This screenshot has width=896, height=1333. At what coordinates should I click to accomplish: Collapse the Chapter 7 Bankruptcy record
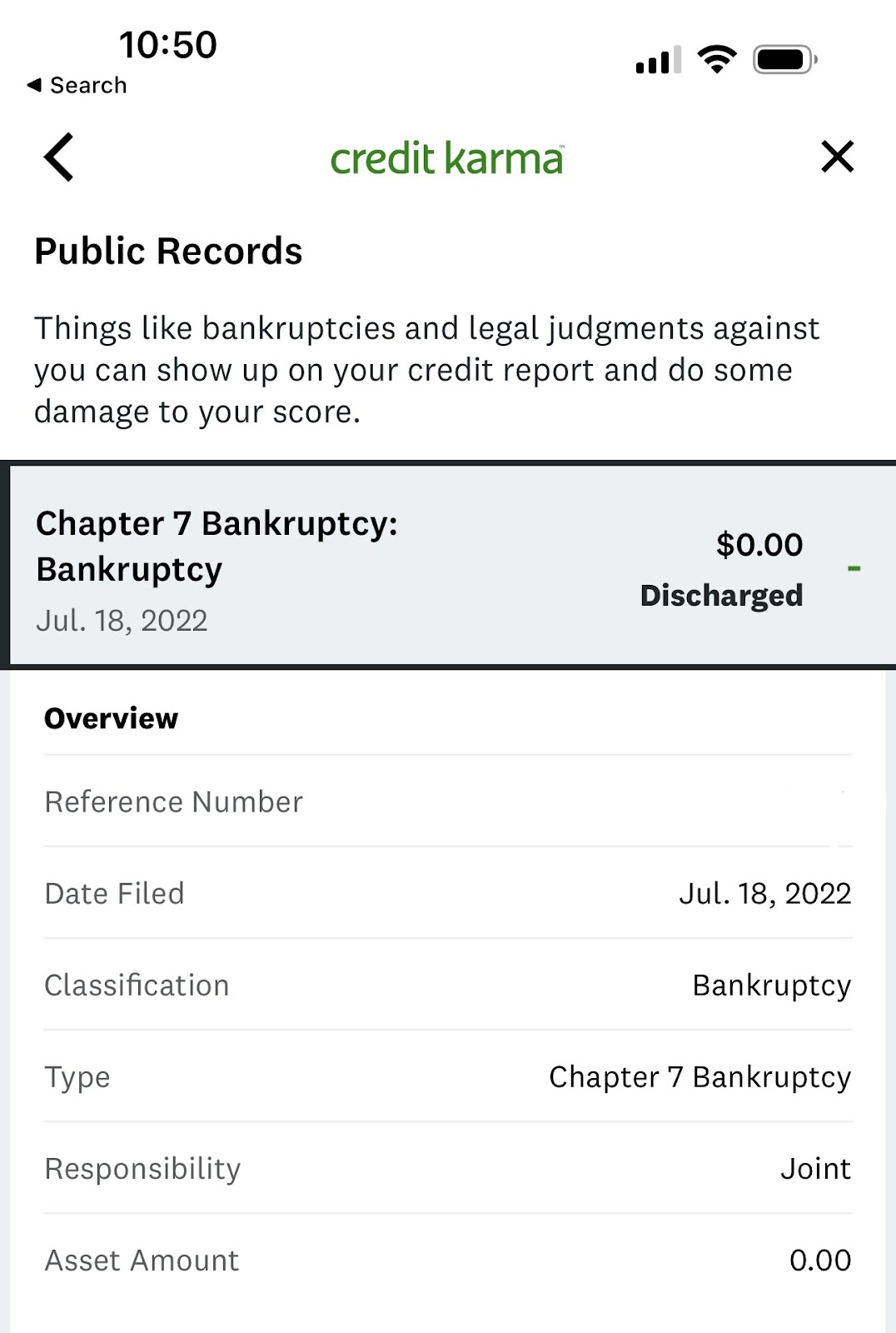click(x=854, y=569)
